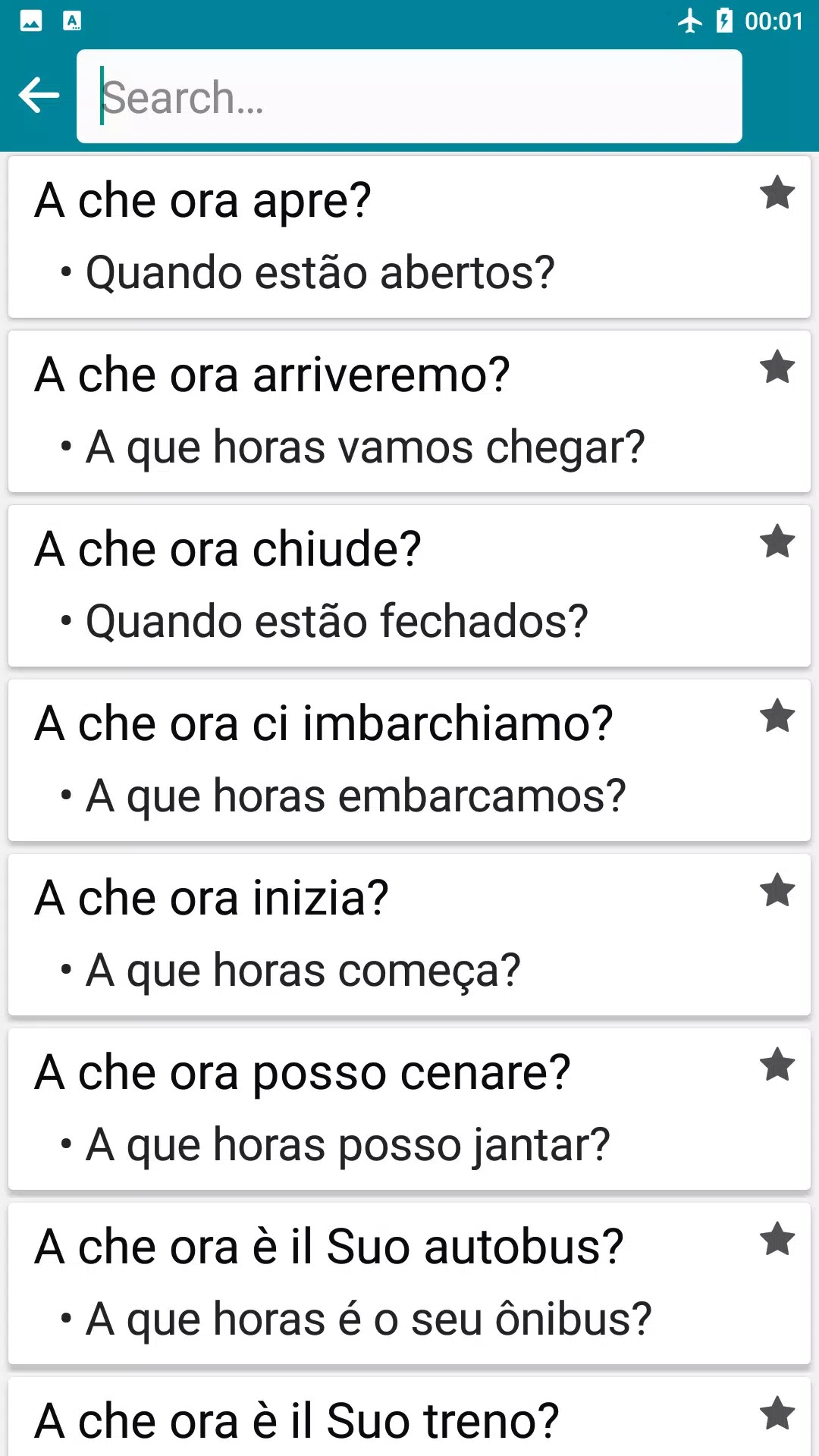Image resolution: width=819 pixels, height=1456 pixels.
Task: Star 'A che ora ci imbarchiamo?' phrase
Action: point(777,717)
